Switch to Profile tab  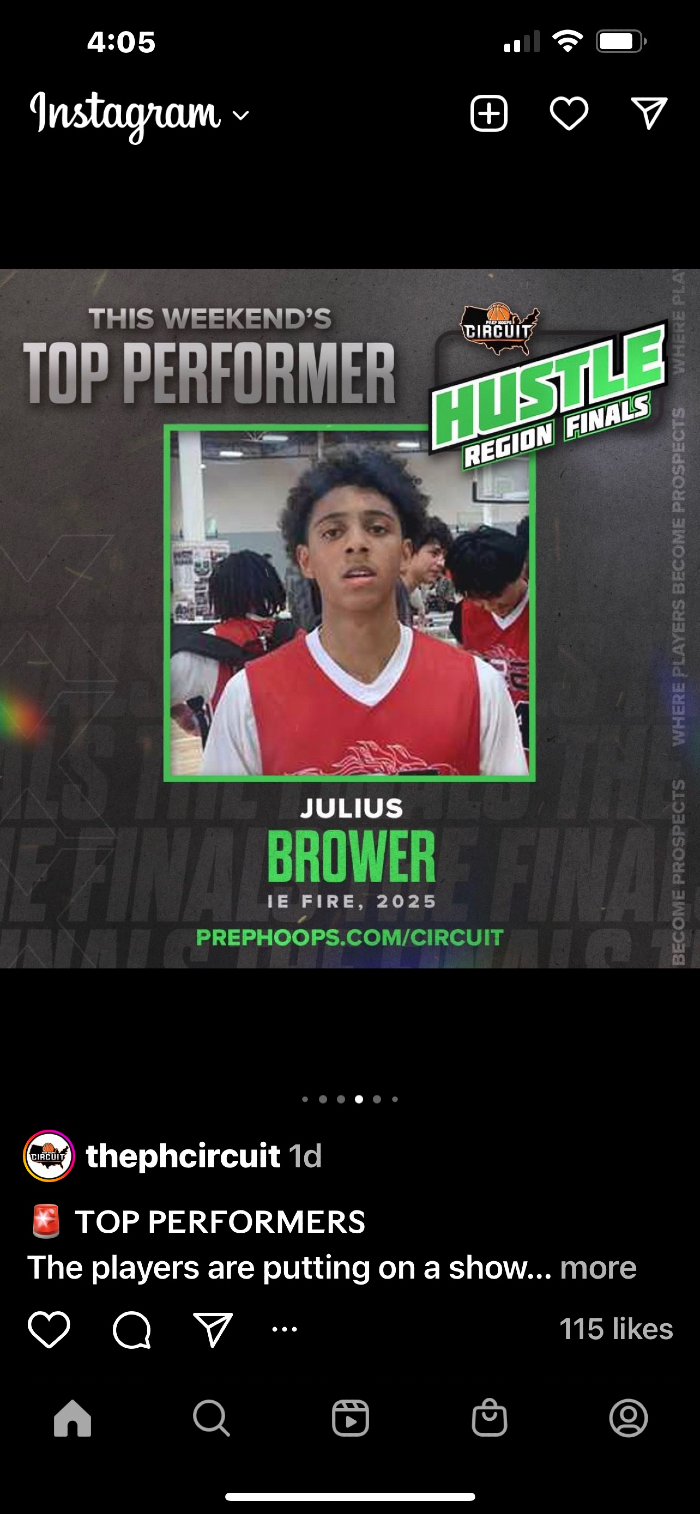pyautogui.click(x=628, y=1418)
